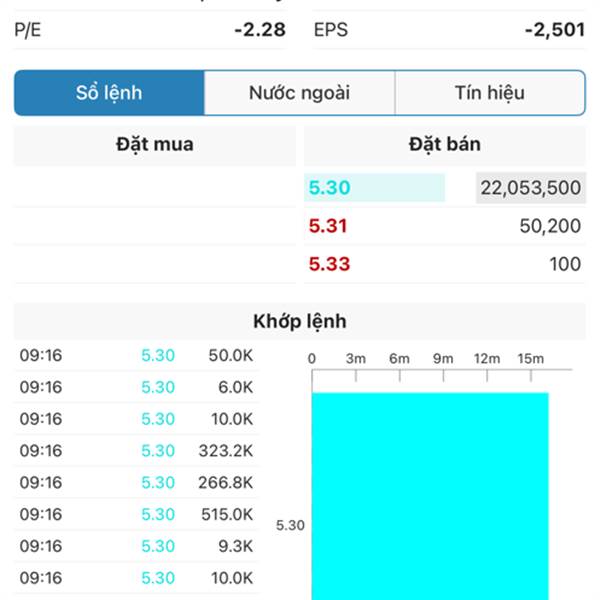Select the Nước ngoài tab
The height and width of the screenshot is (600, 600).
click(299, 93)
